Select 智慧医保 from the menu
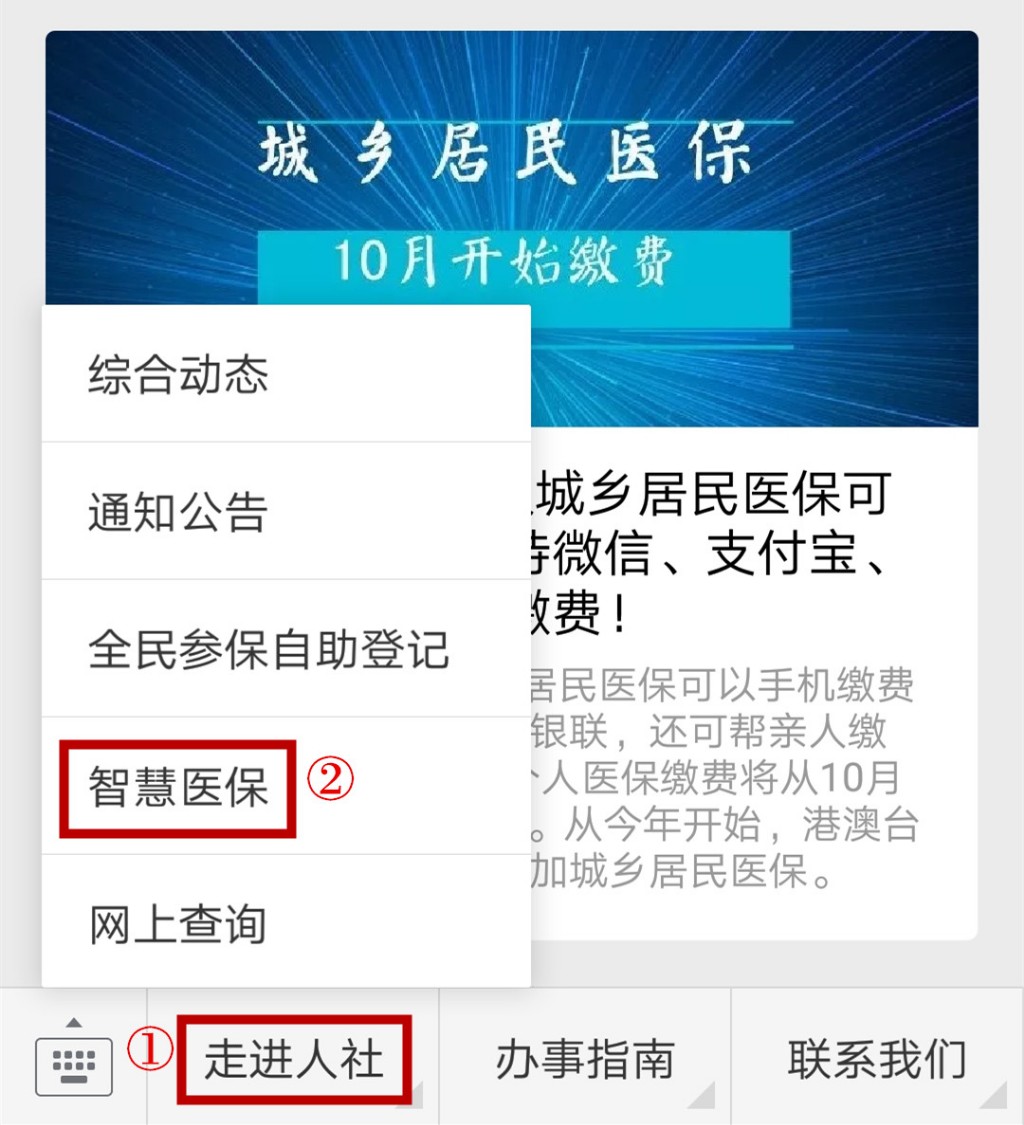The height and width of the screenshot is (1125, 1024). pos(179,787)
